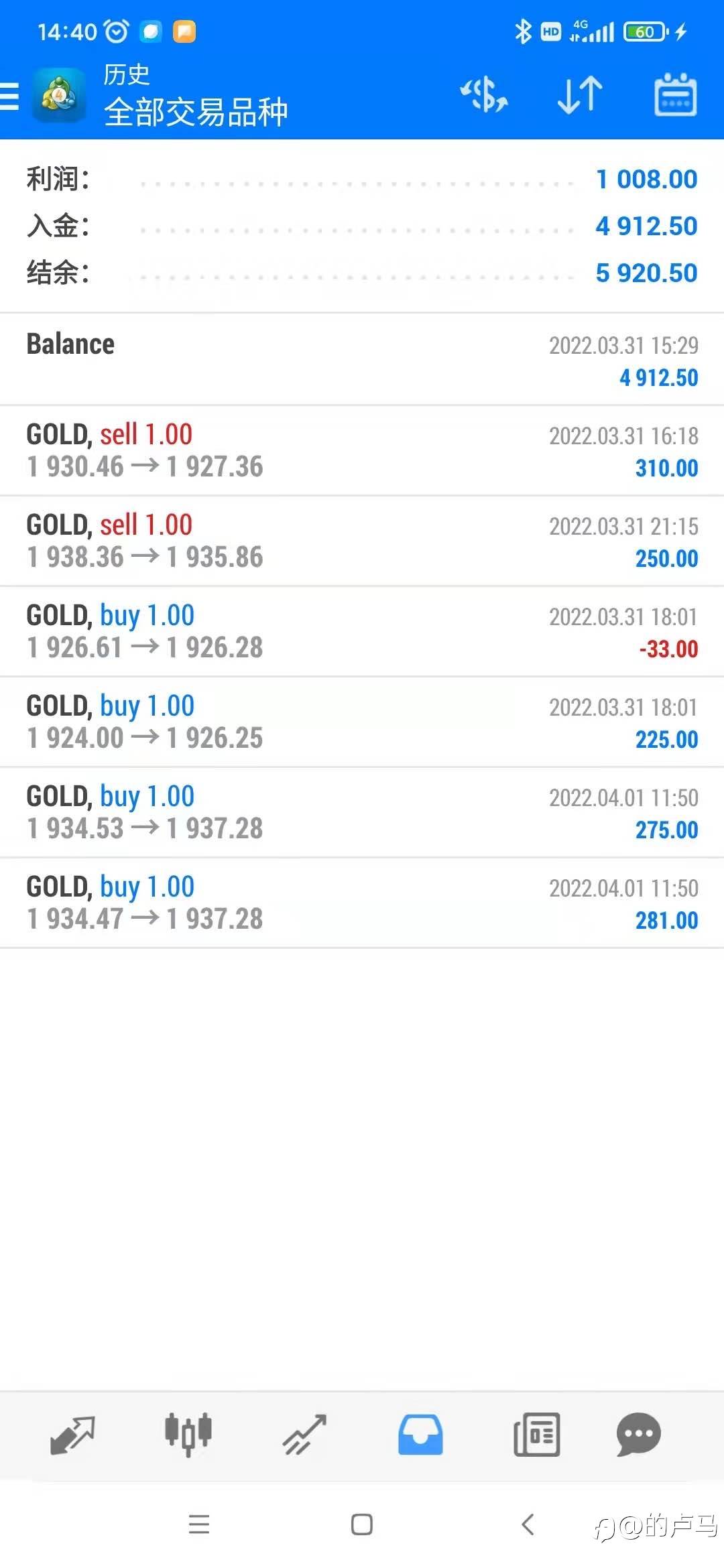Open GOLD buy trade with 225.00 profit
The width and height of the screenshot is (724, 1568).
[x=362, y=722]
